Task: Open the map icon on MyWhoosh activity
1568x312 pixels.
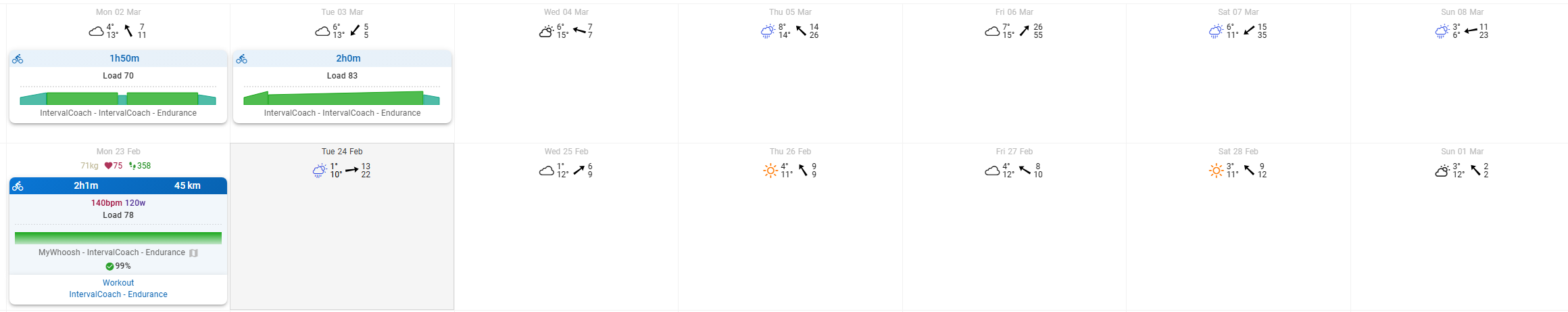Action: (x=193, y=253)
